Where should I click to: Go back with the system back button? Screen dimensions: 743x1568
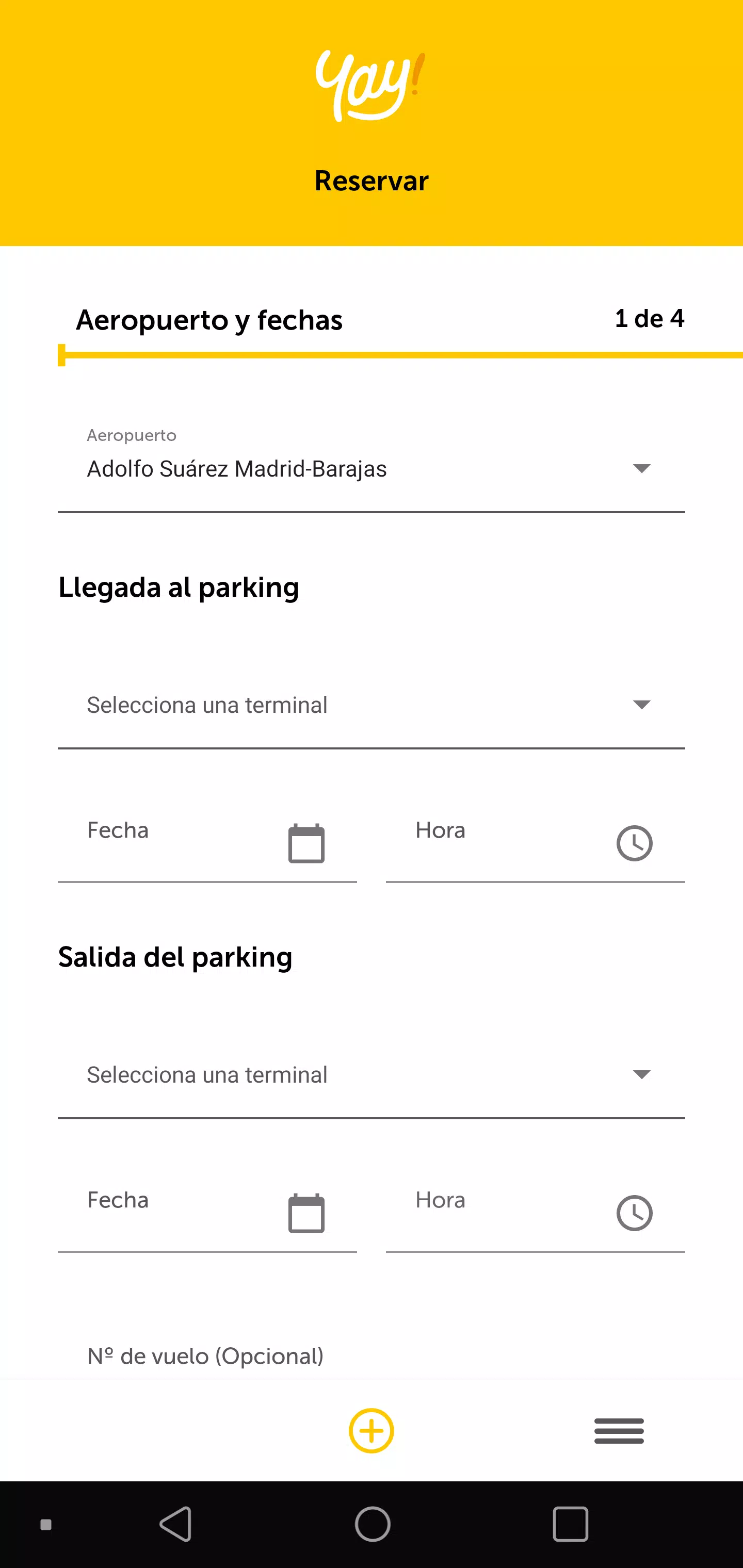(176, 1524)
